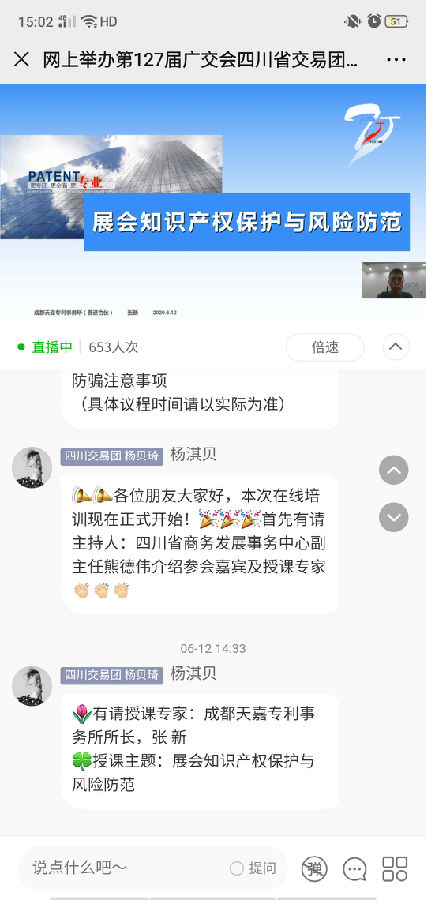Tap the live video slide area
426x900 pixels.
213,203
